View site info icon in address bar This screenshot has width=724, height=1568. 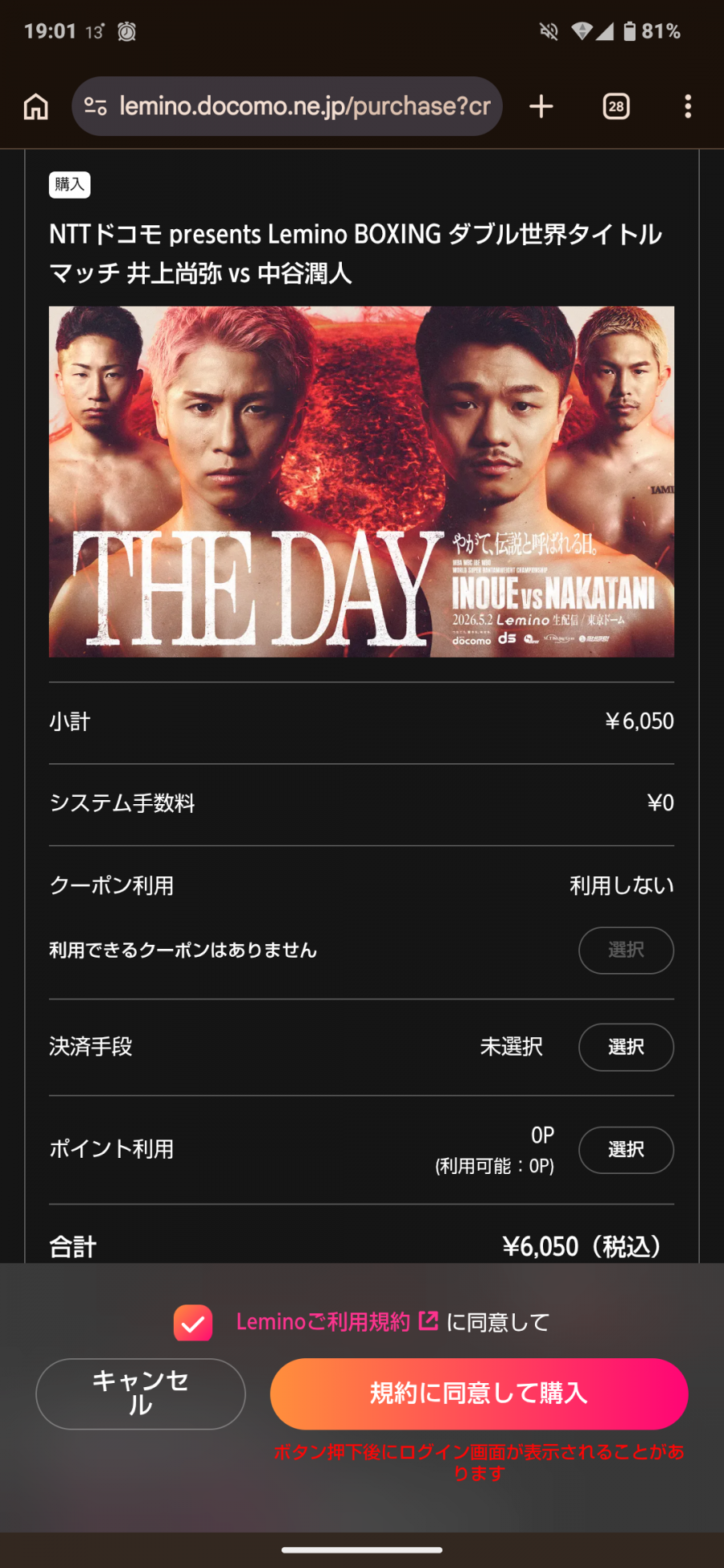(x=96, y=106)
